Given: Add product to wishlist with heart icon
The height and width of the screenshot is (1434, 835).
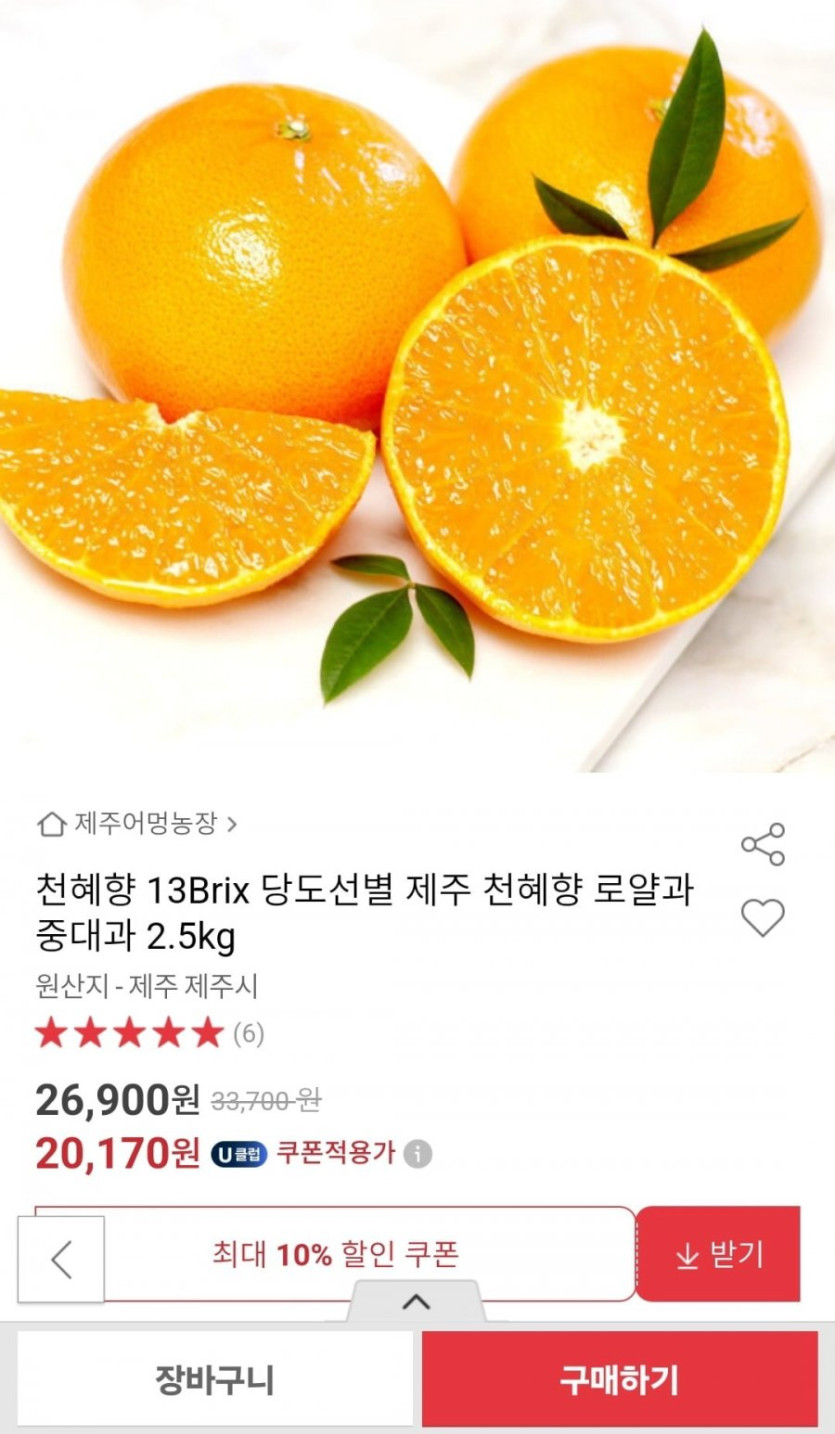Looking at the screenshot, I should coord(763,917).
